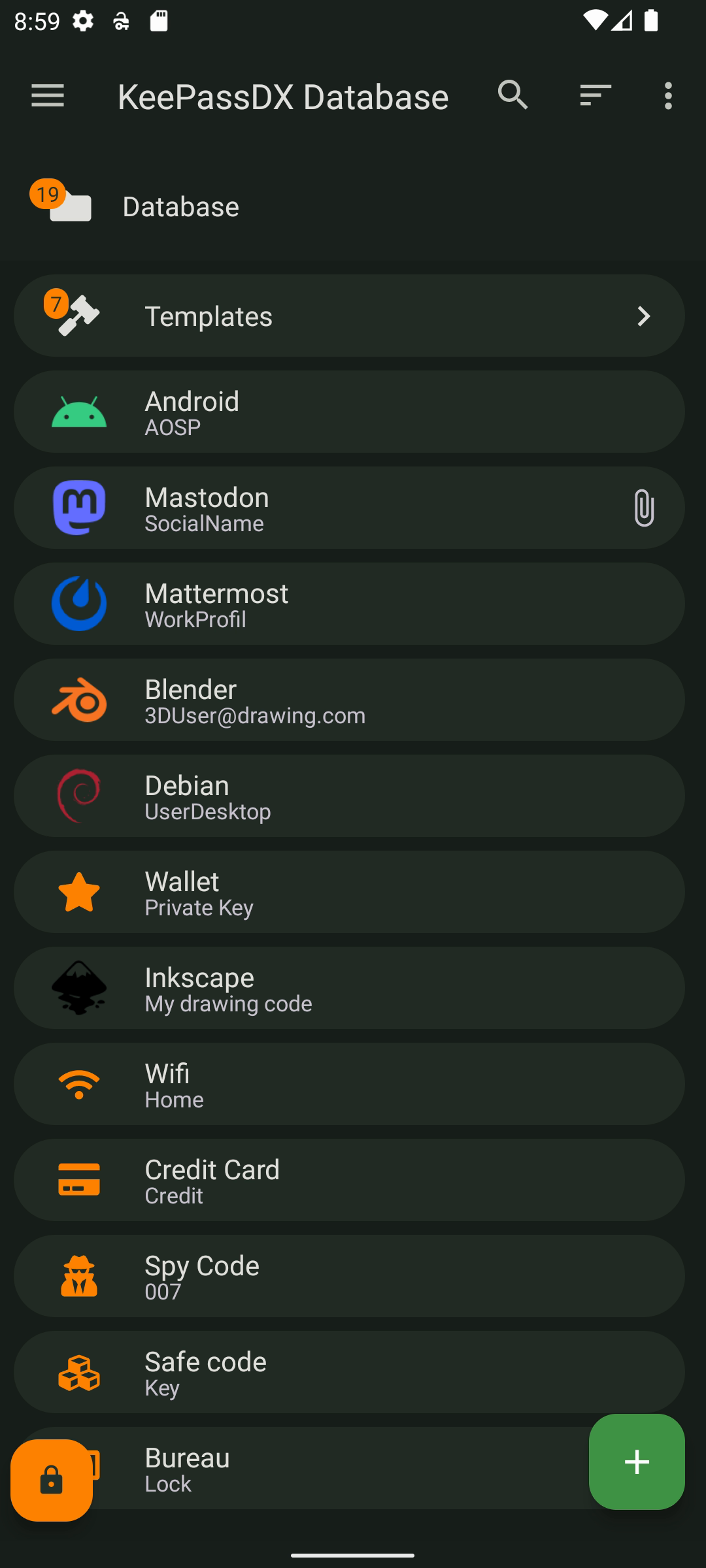Screen dimensions: 706x1568
Task: Search the database entries
Action: (513, 96)
